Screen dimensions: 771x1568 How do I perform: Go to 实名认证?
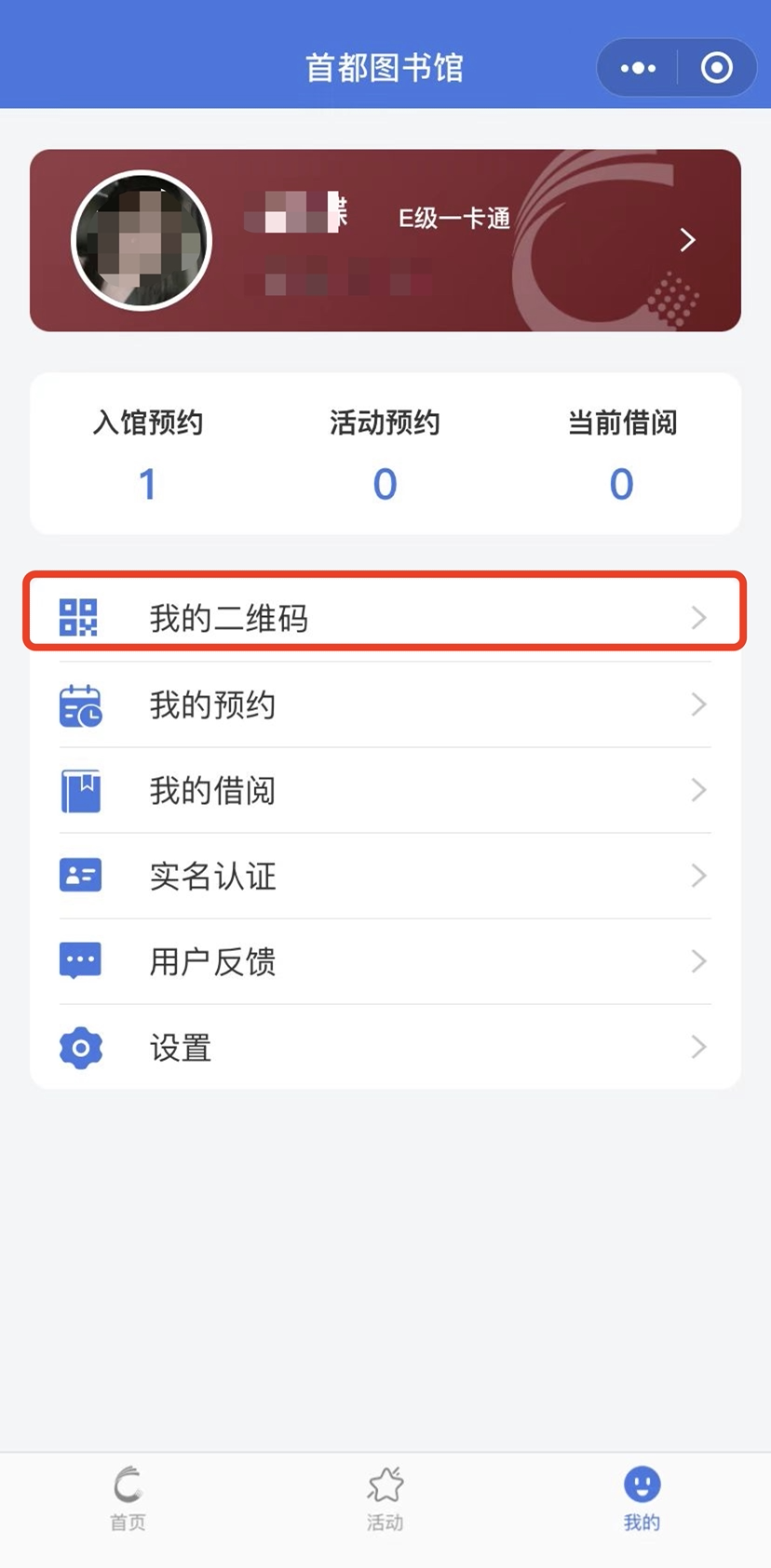point(385,876)
